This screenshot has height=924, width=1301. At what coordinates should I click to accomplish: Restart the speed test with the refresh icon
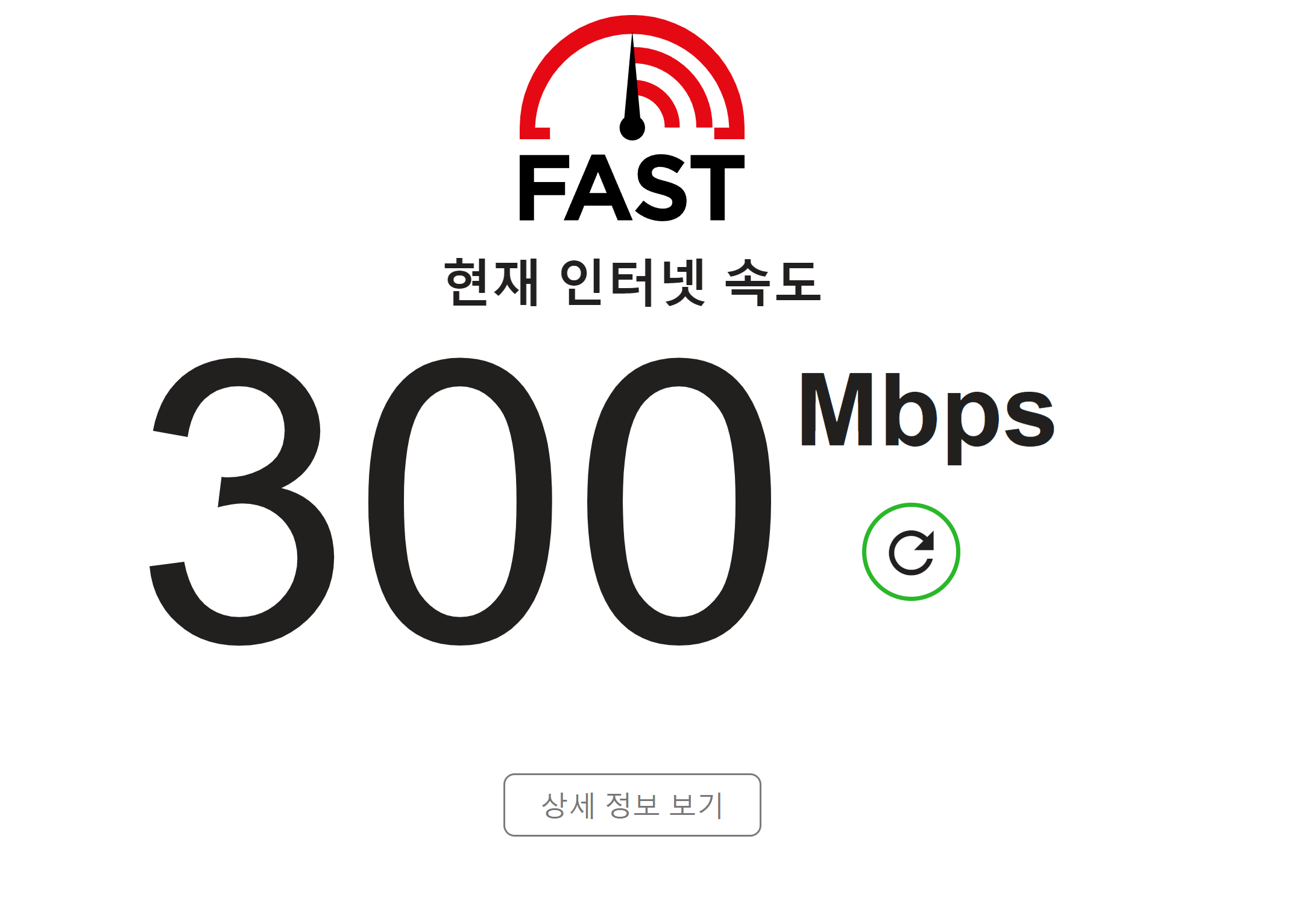click(x=910, y=552)
